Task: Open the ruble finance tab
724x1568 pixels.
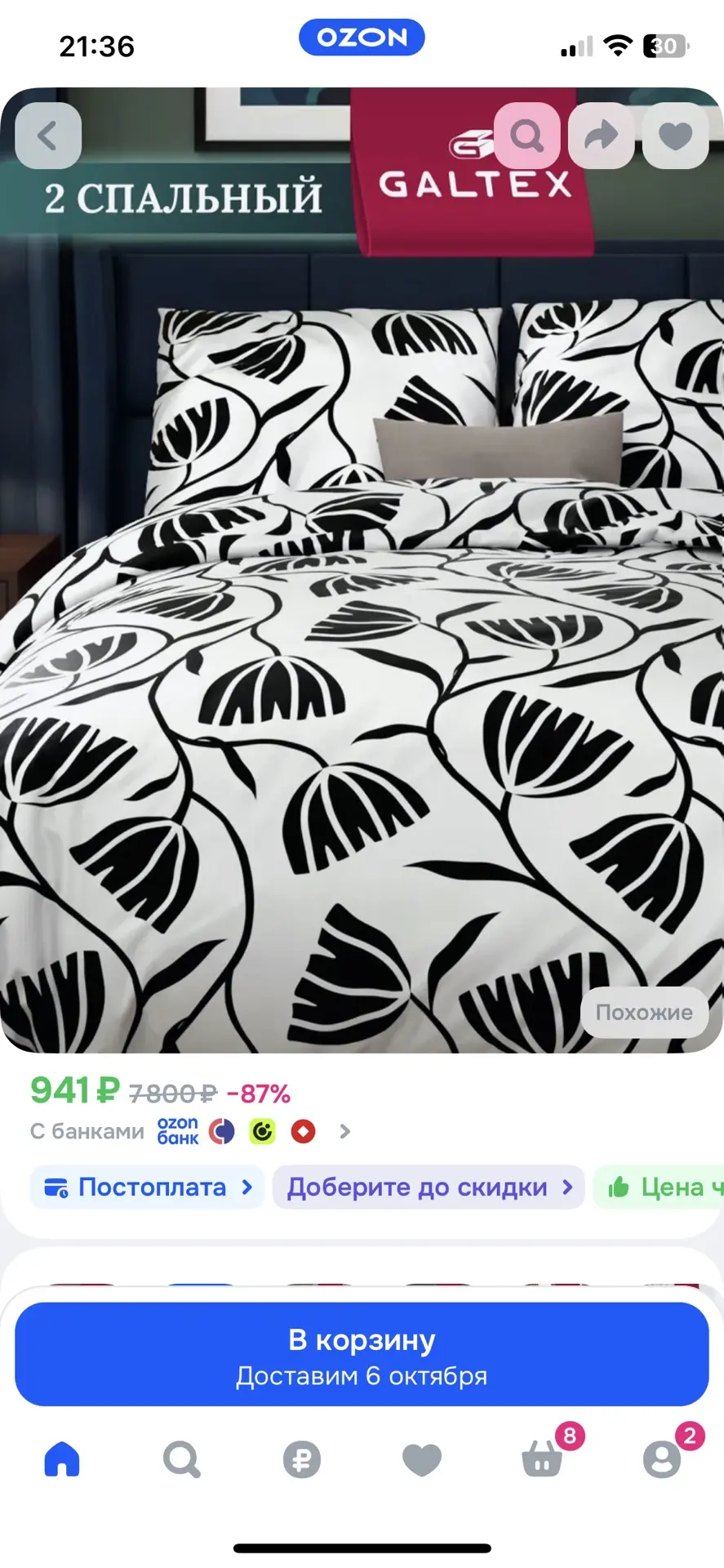Action: point(302,1459)
